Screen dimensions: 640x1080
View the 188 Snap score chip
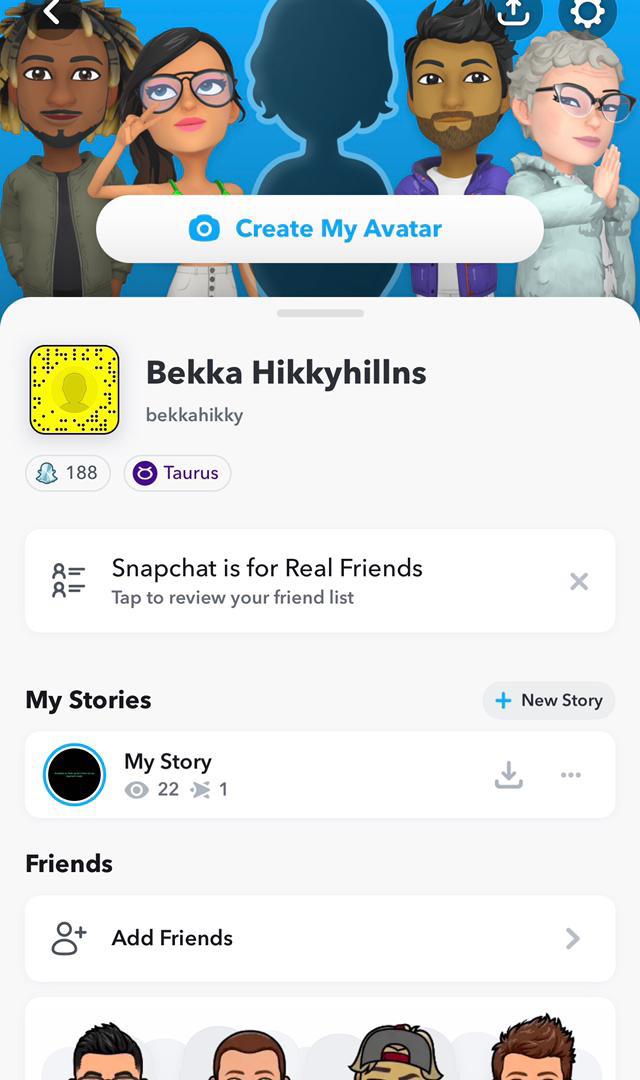point(68,473)
